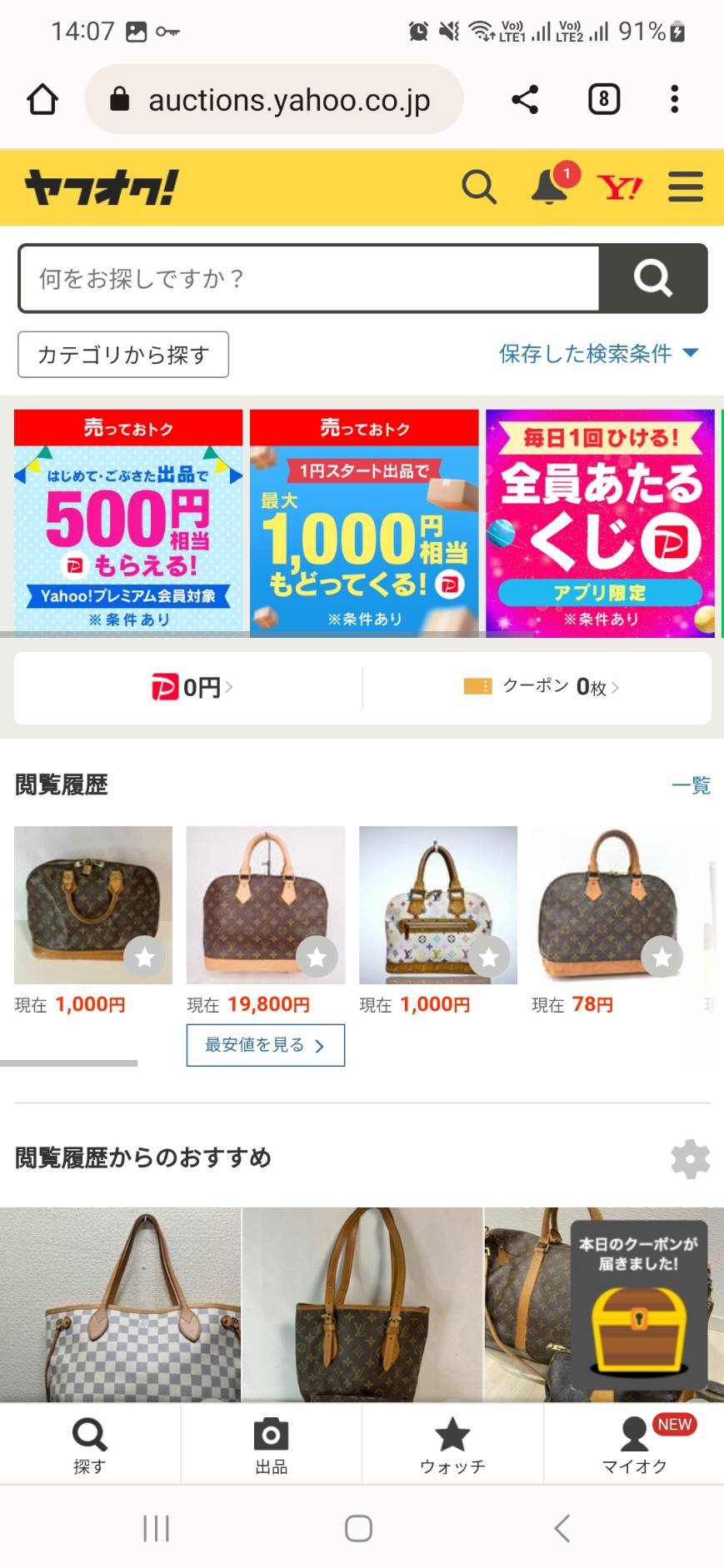The width and height of the screenshot is (724, 1568).
Task: Open the 19,800円 bag listing
Action: (265, 905)
